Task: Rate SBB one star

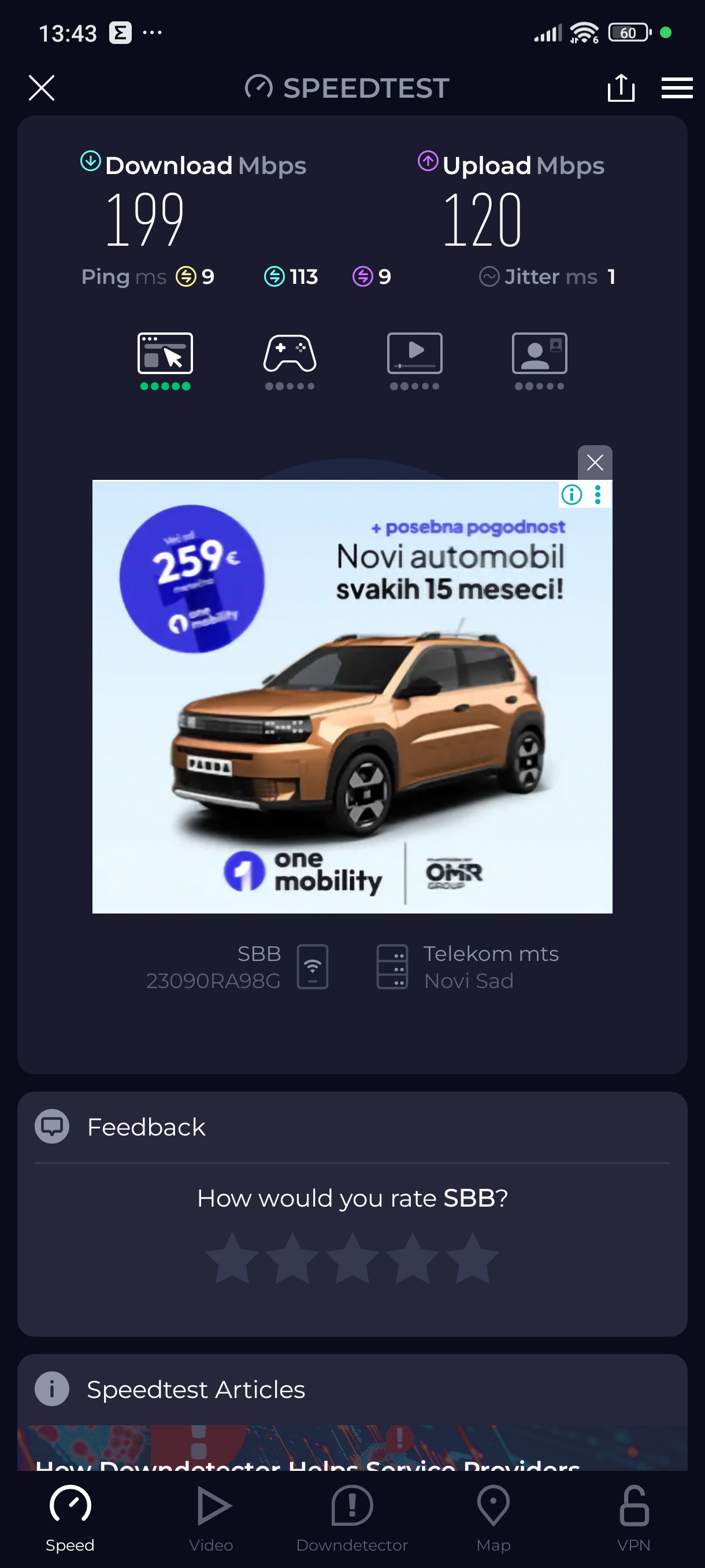Action: pos(232,1259)
